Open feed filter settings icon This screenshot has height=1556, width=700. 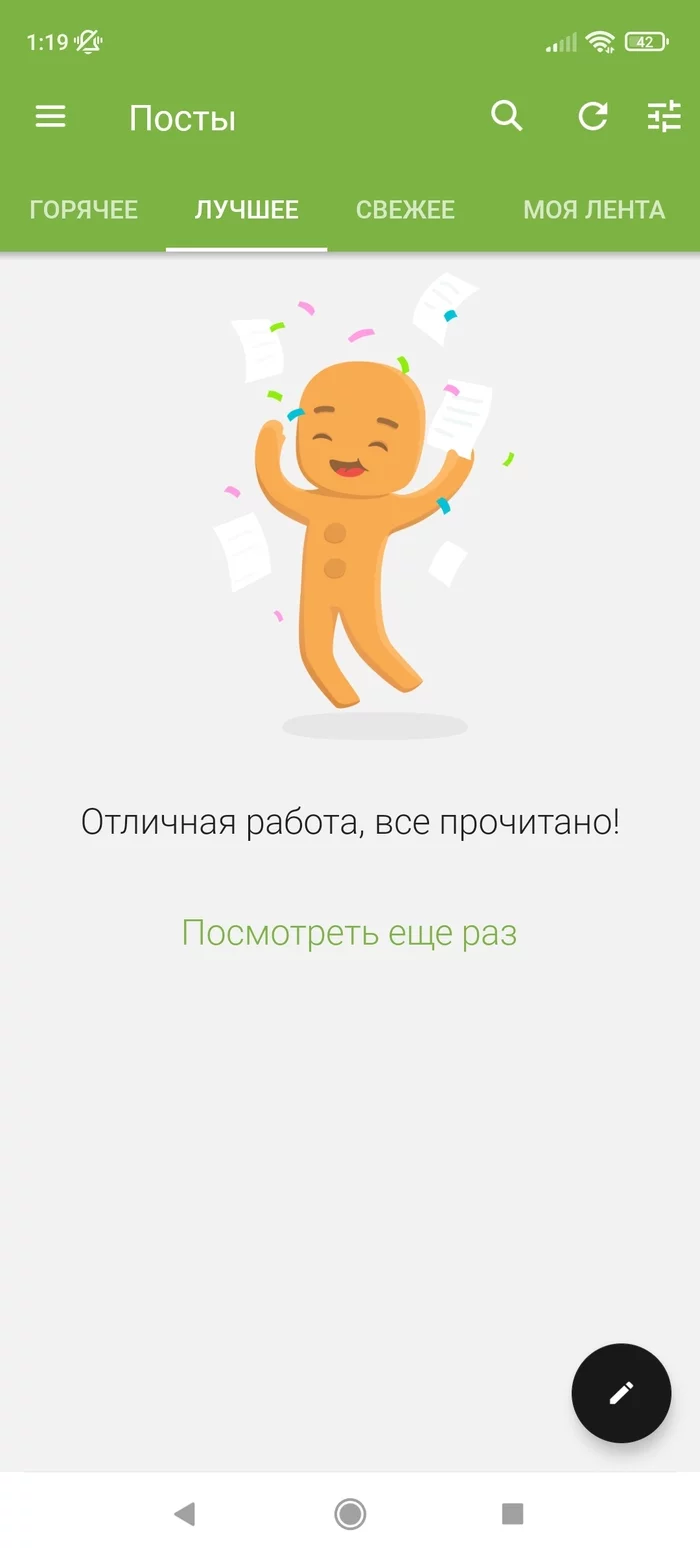[x=664, y=117]
